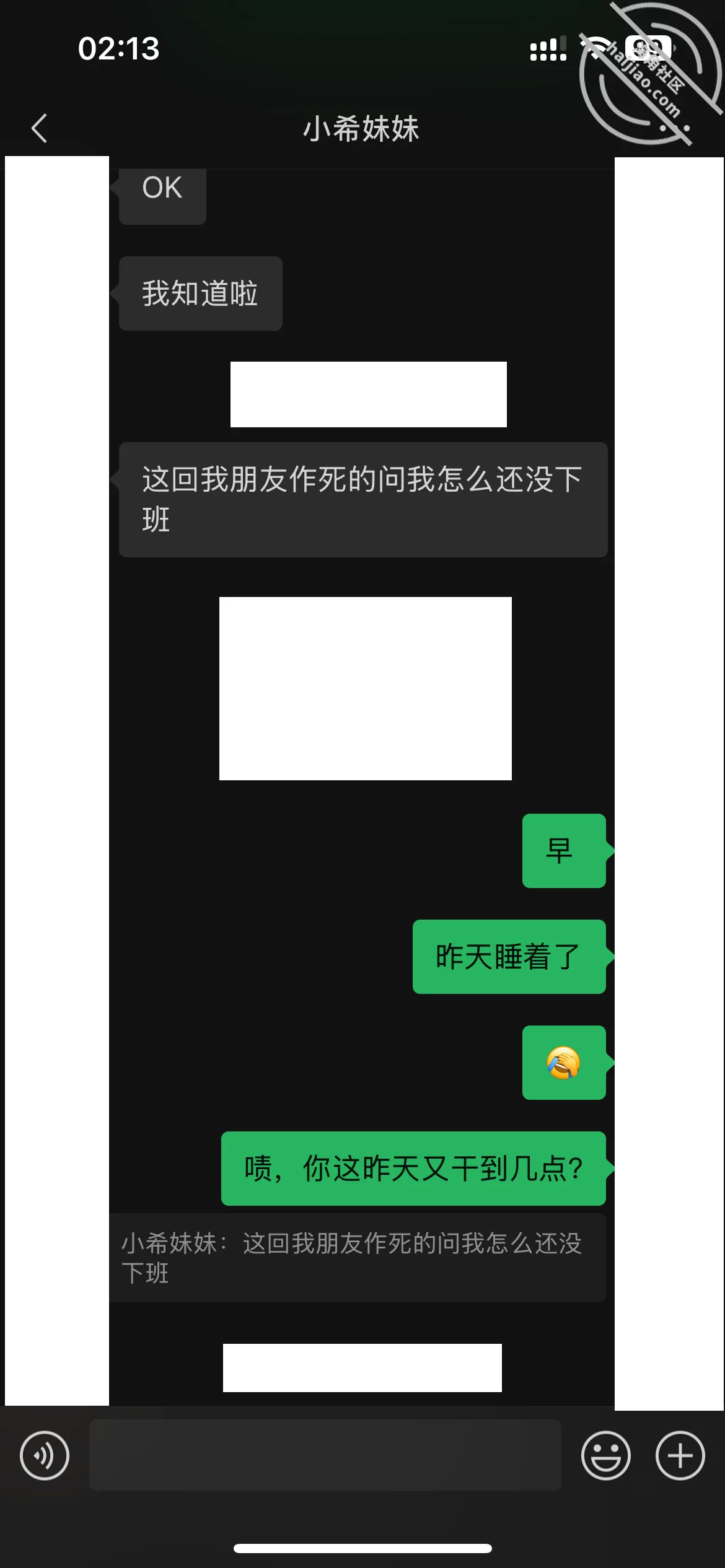Open the emoji sticker panel

(x=605, y=1455)
